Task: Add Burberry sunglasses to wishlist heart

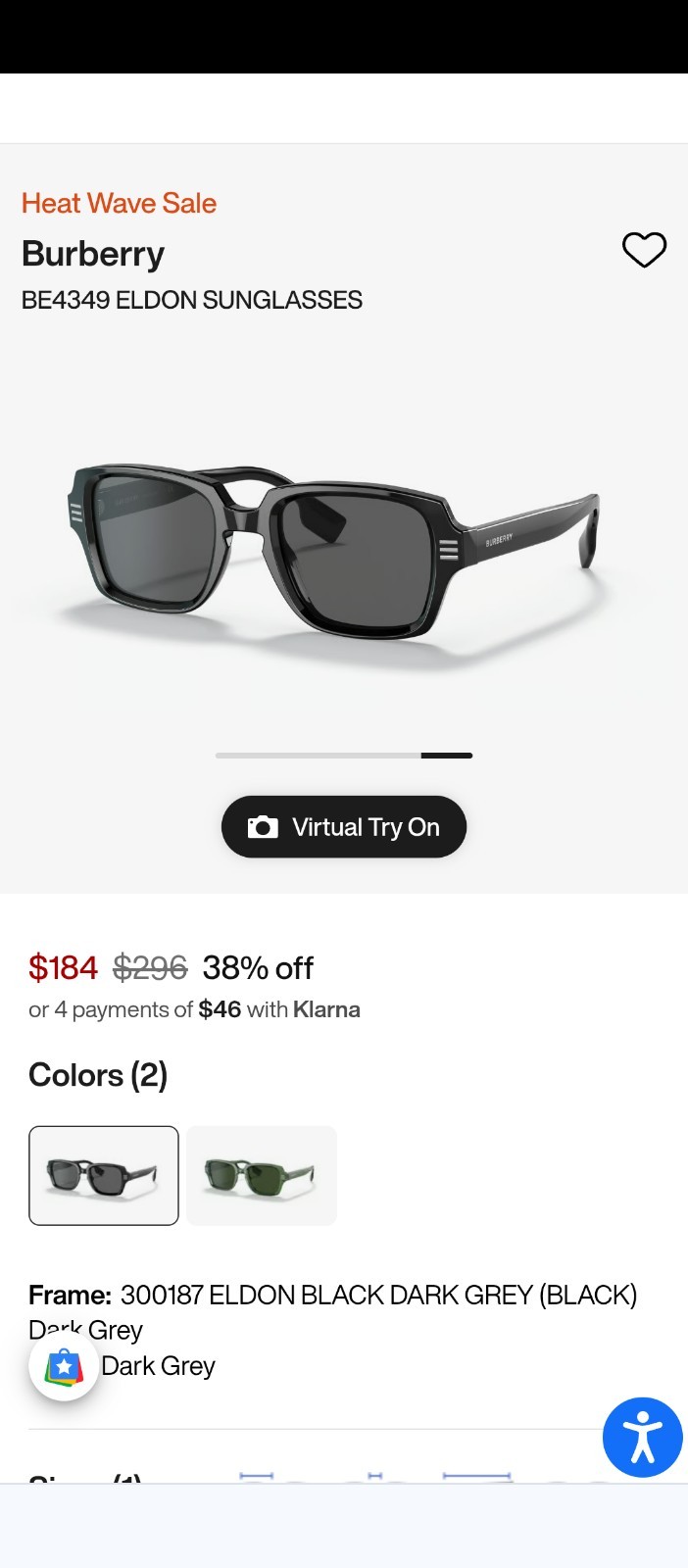Action: 644,250
